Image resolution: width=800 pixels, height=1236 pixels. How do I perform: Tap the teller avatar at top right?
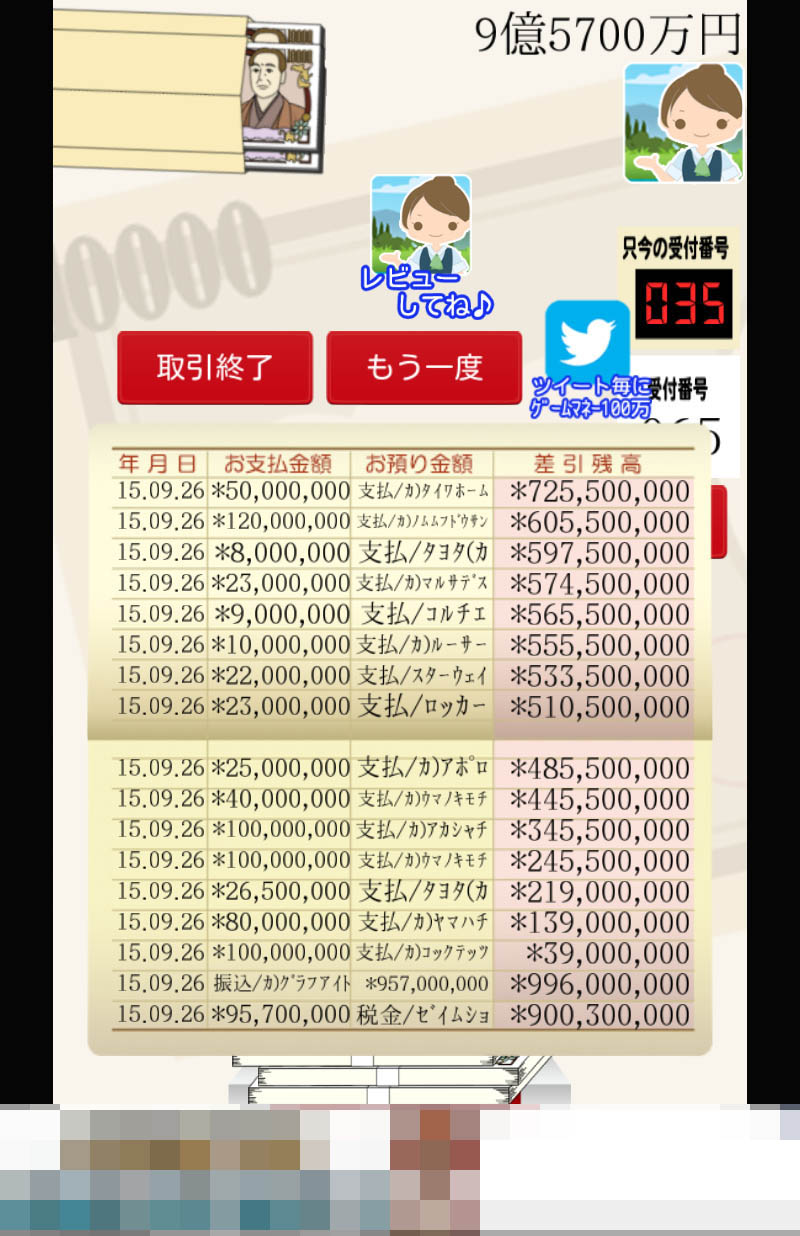point(684,123)
